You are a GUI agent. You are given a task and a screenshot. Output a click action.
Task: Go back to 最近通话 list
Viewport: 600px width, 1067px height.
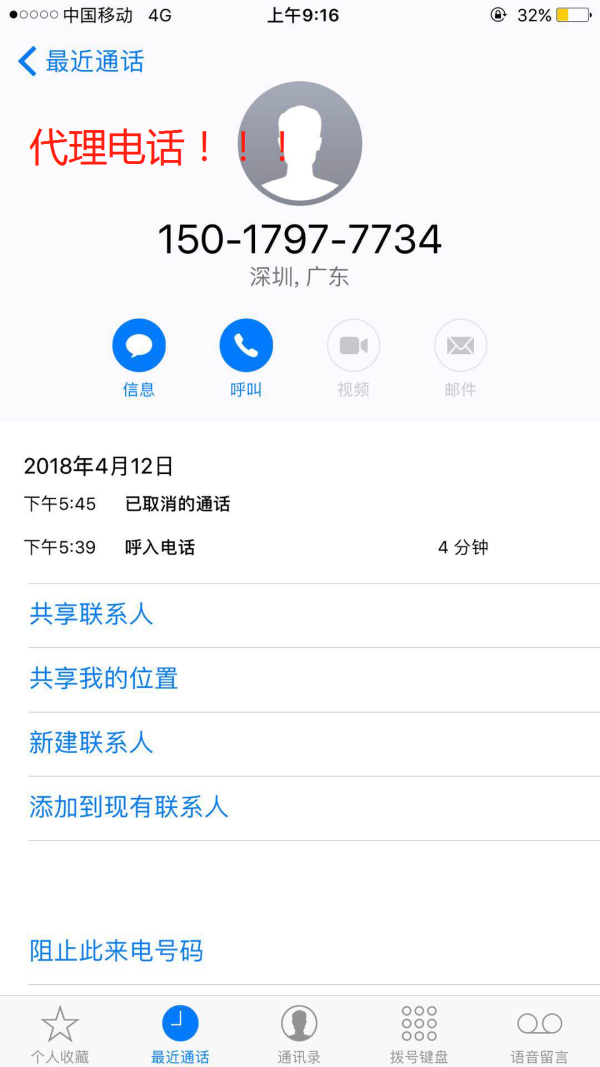[x=80, y=61]
